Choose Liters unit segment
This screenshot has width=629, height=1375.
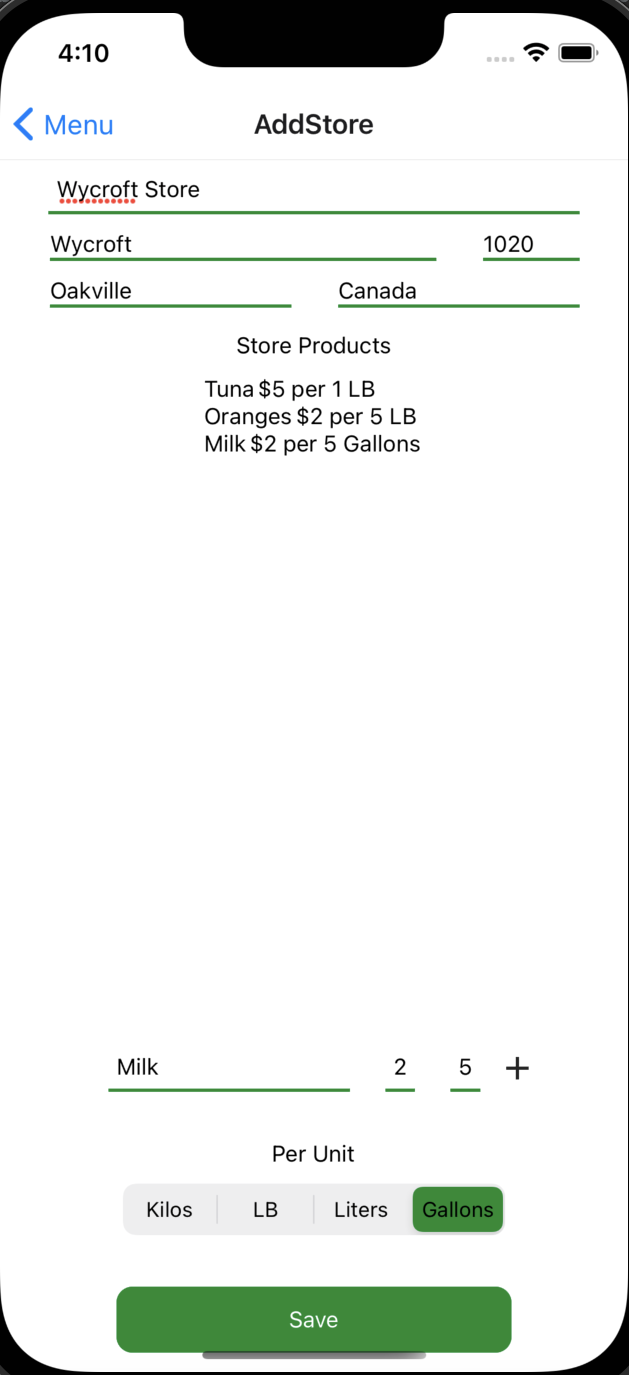point(361,1209)
